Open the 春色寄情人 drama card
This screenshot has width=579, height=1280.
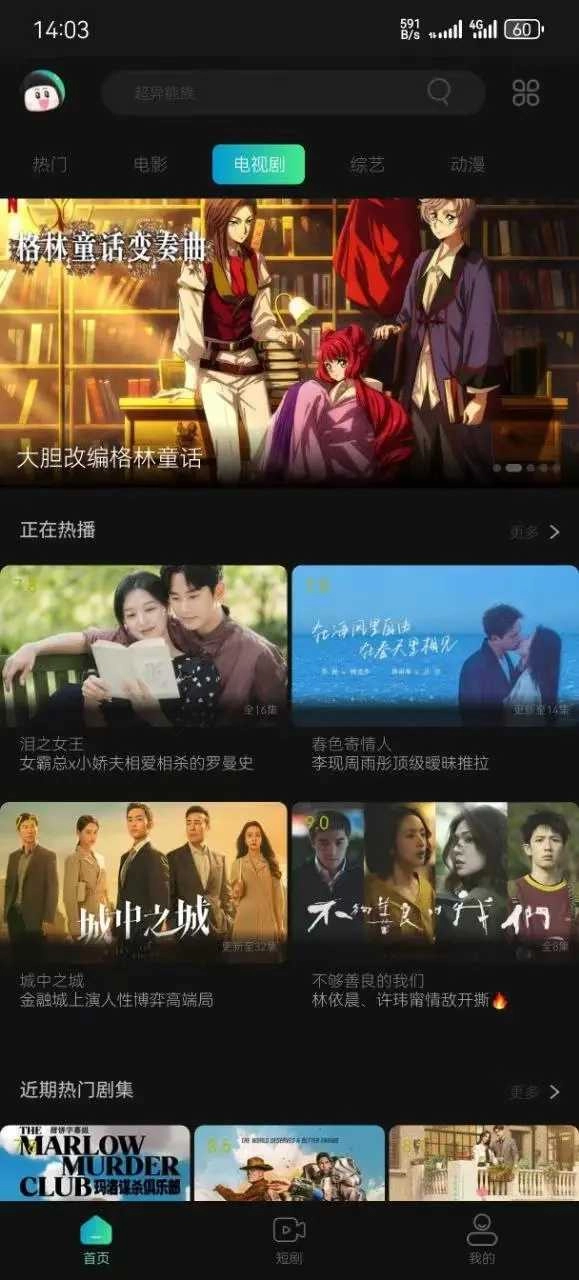435,669
